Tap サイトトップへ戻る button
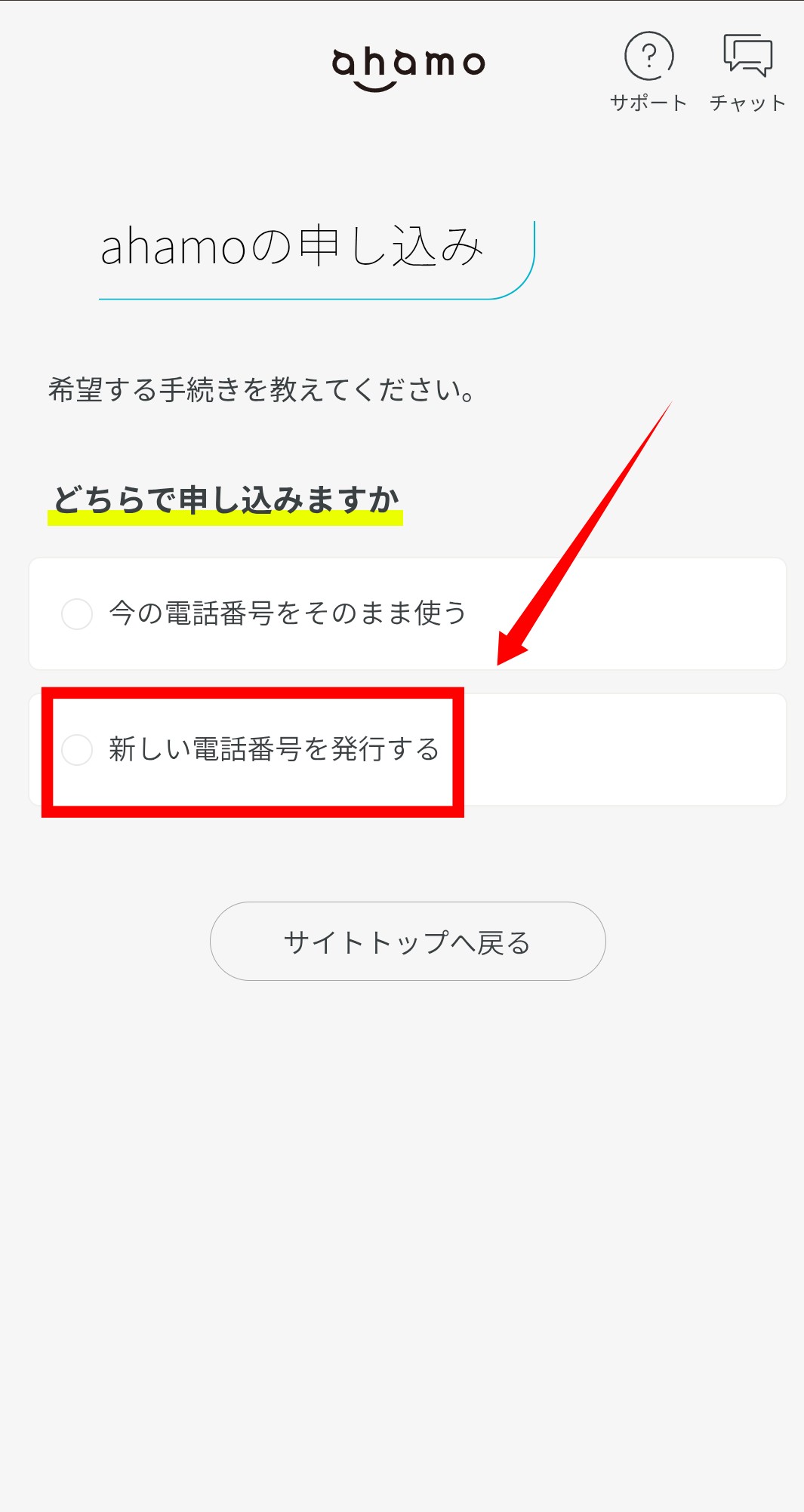This screenshot has height=1512, width=804. [408, 942]
